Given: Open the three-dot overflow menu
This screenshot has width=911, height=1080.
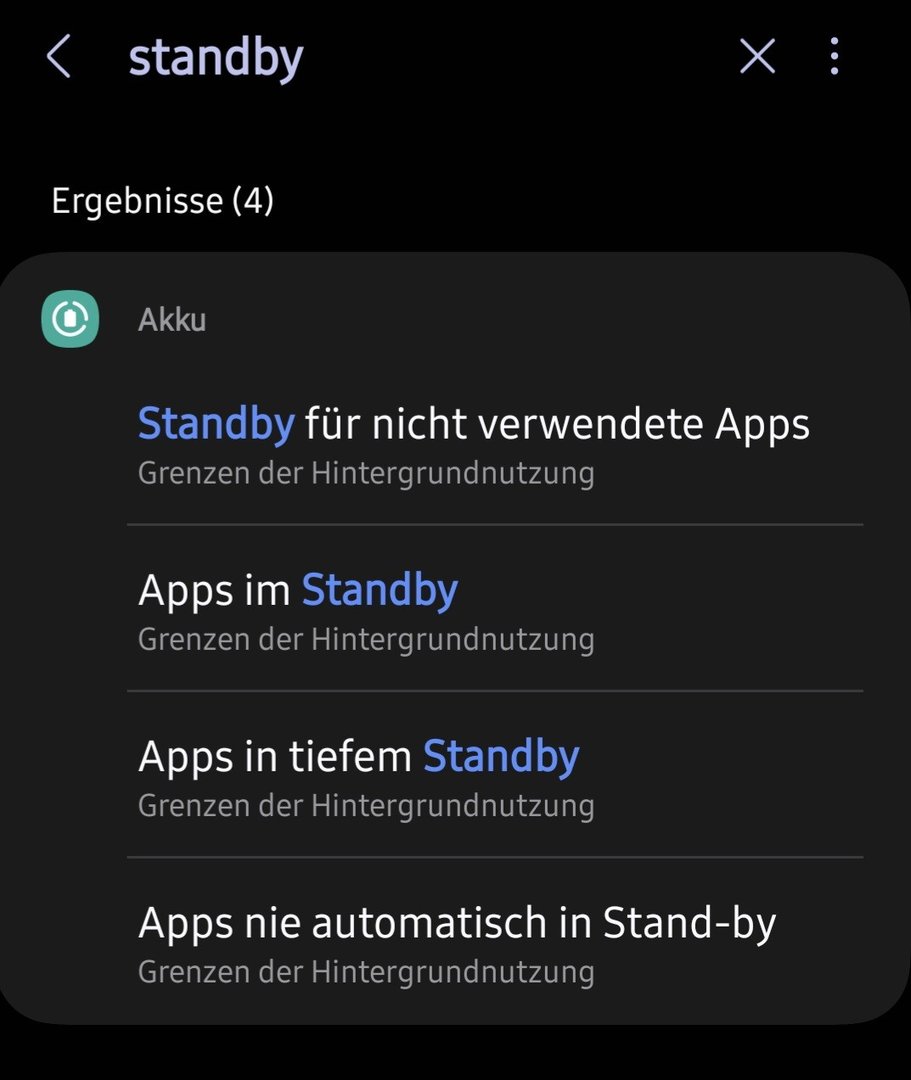Looking at the screenshot, I should [834, 57].
